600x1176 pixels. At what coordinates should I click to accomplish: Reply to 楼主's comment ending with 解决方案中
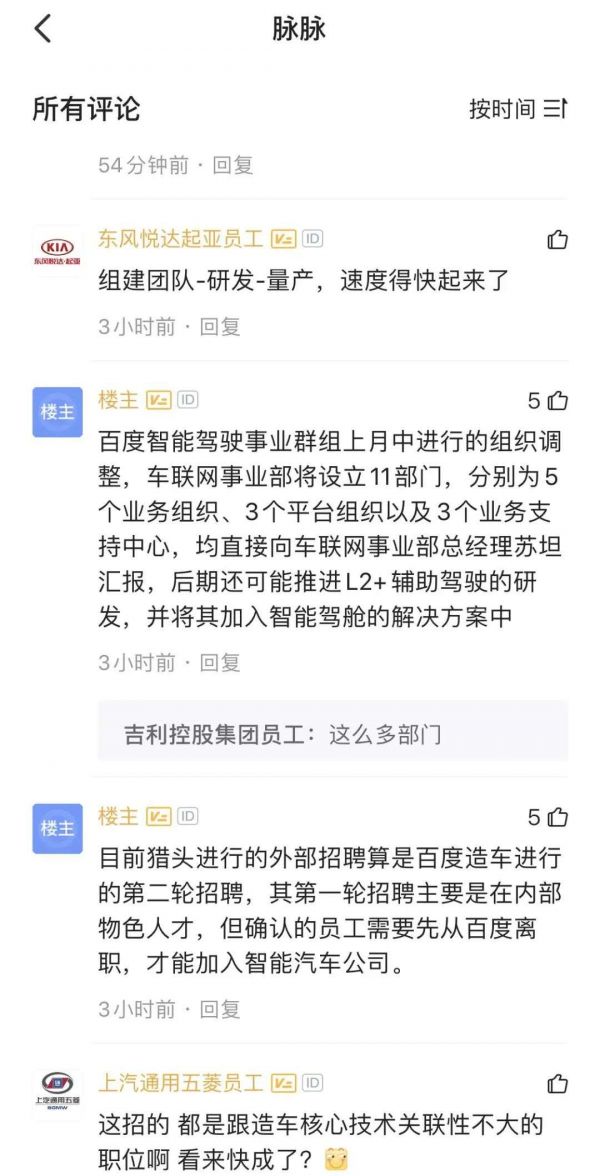click(220, 662)
